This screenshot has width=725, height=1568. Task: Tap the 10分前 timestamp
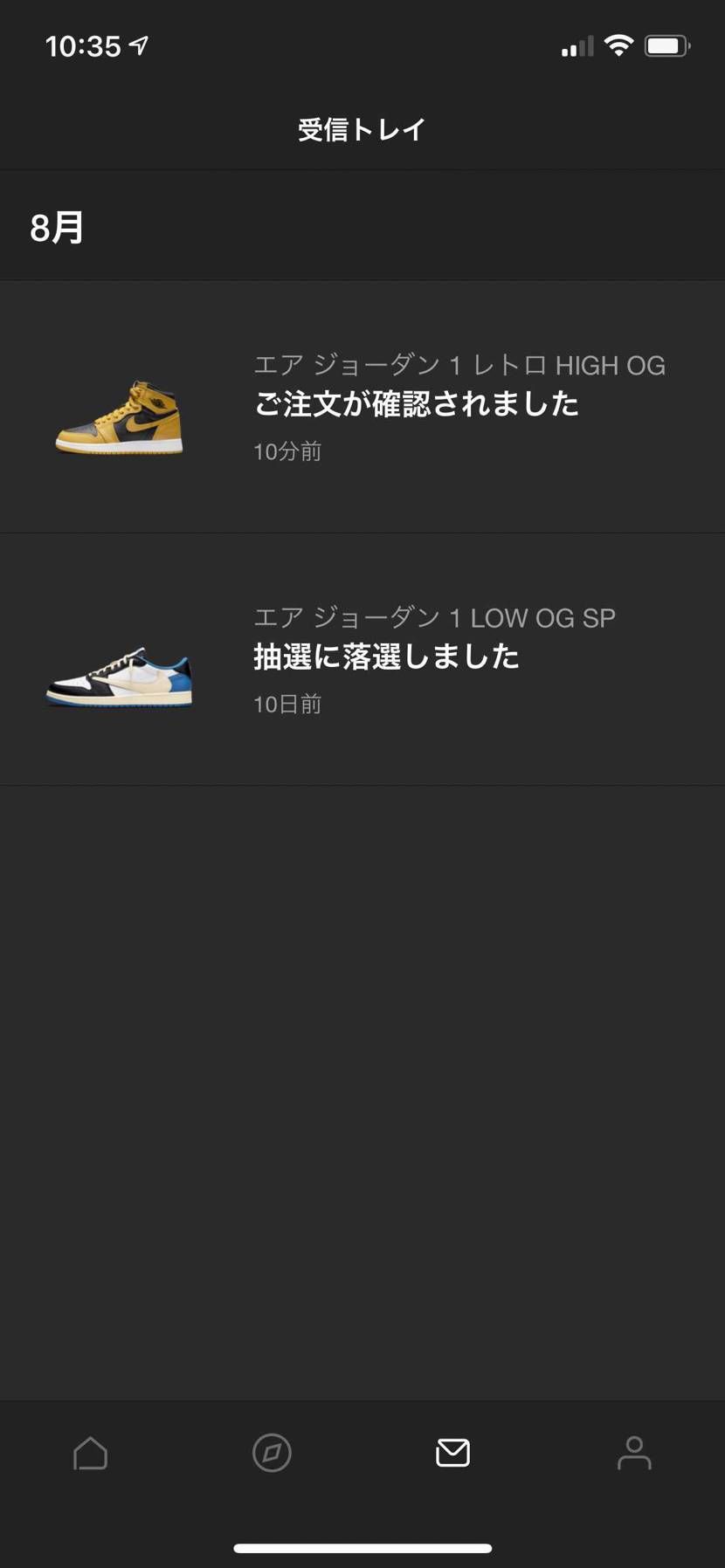(x=287, y=451)
